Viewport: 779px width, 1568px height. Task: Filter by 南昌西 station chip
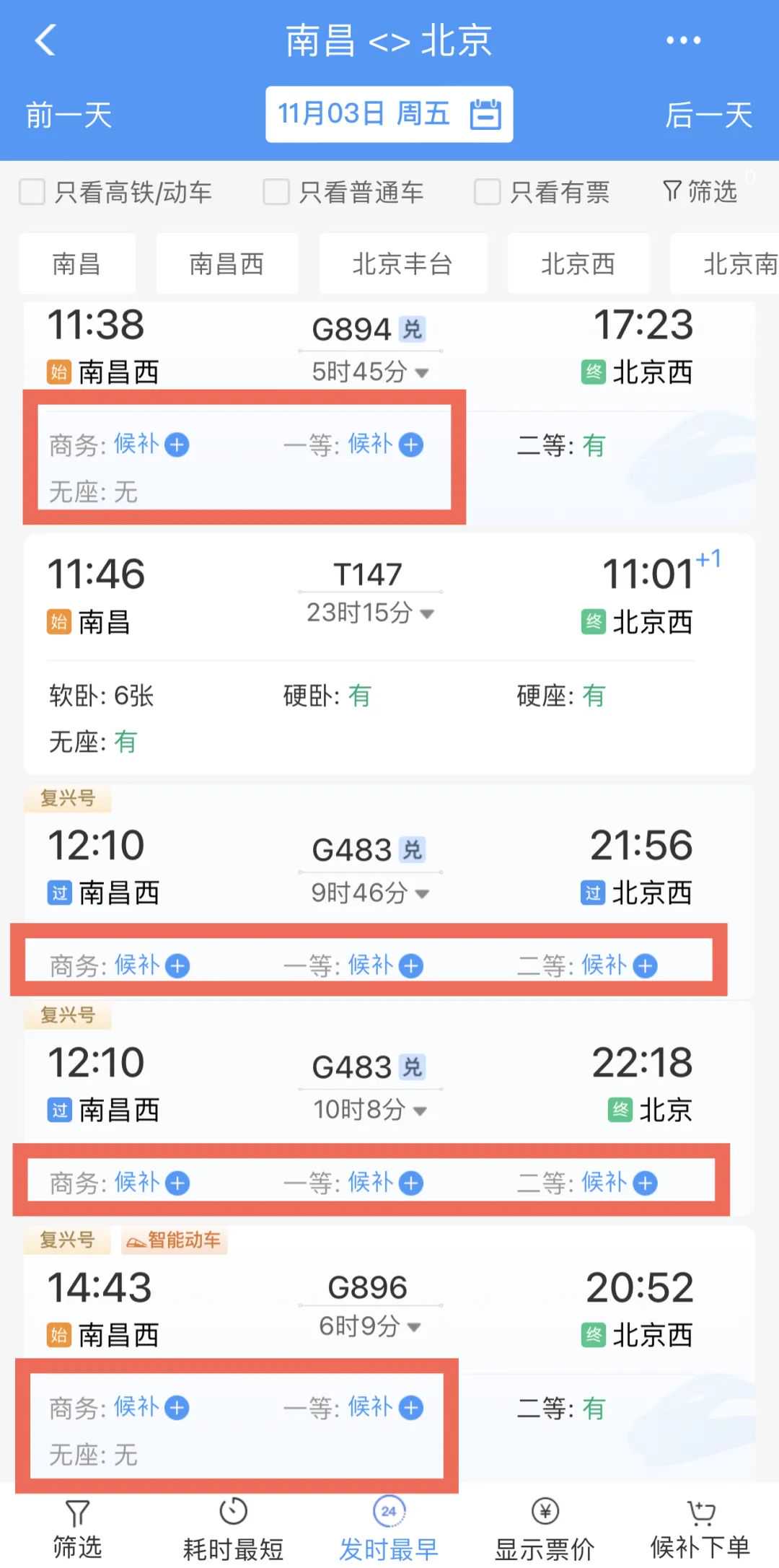pos(226,264)
